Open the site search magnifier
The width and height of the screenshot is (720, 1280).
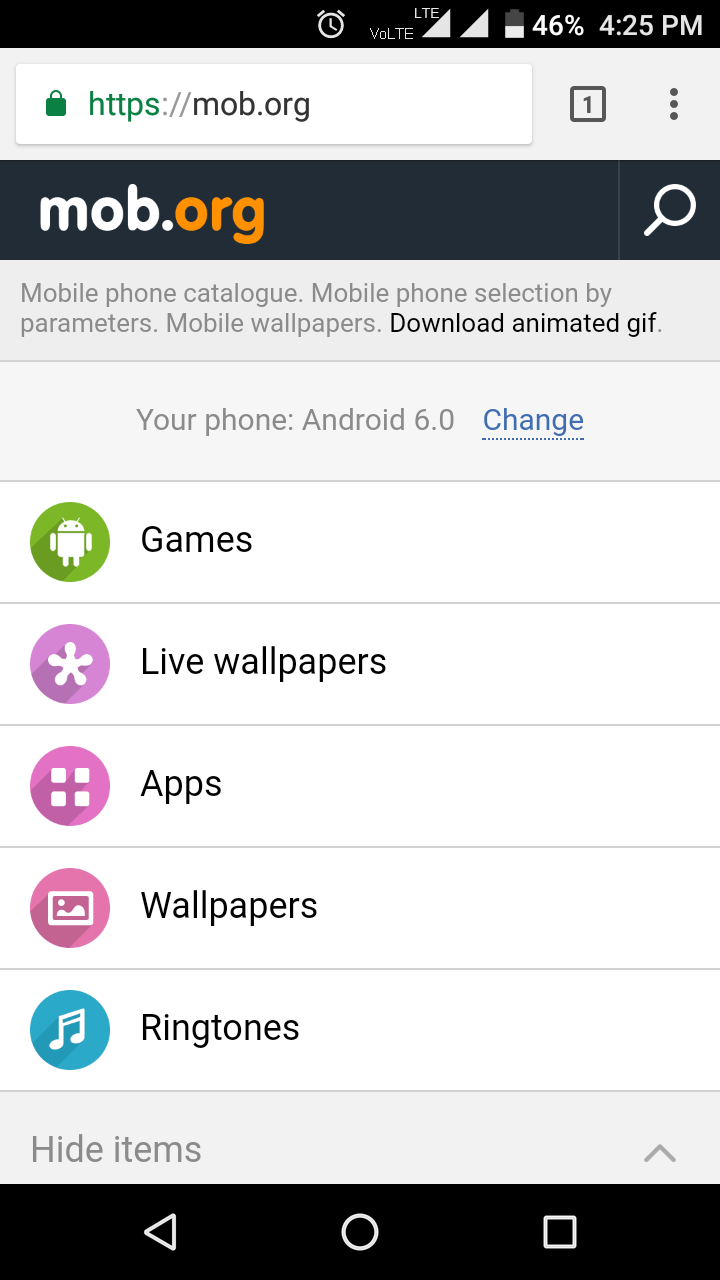[x=669, y=210]
